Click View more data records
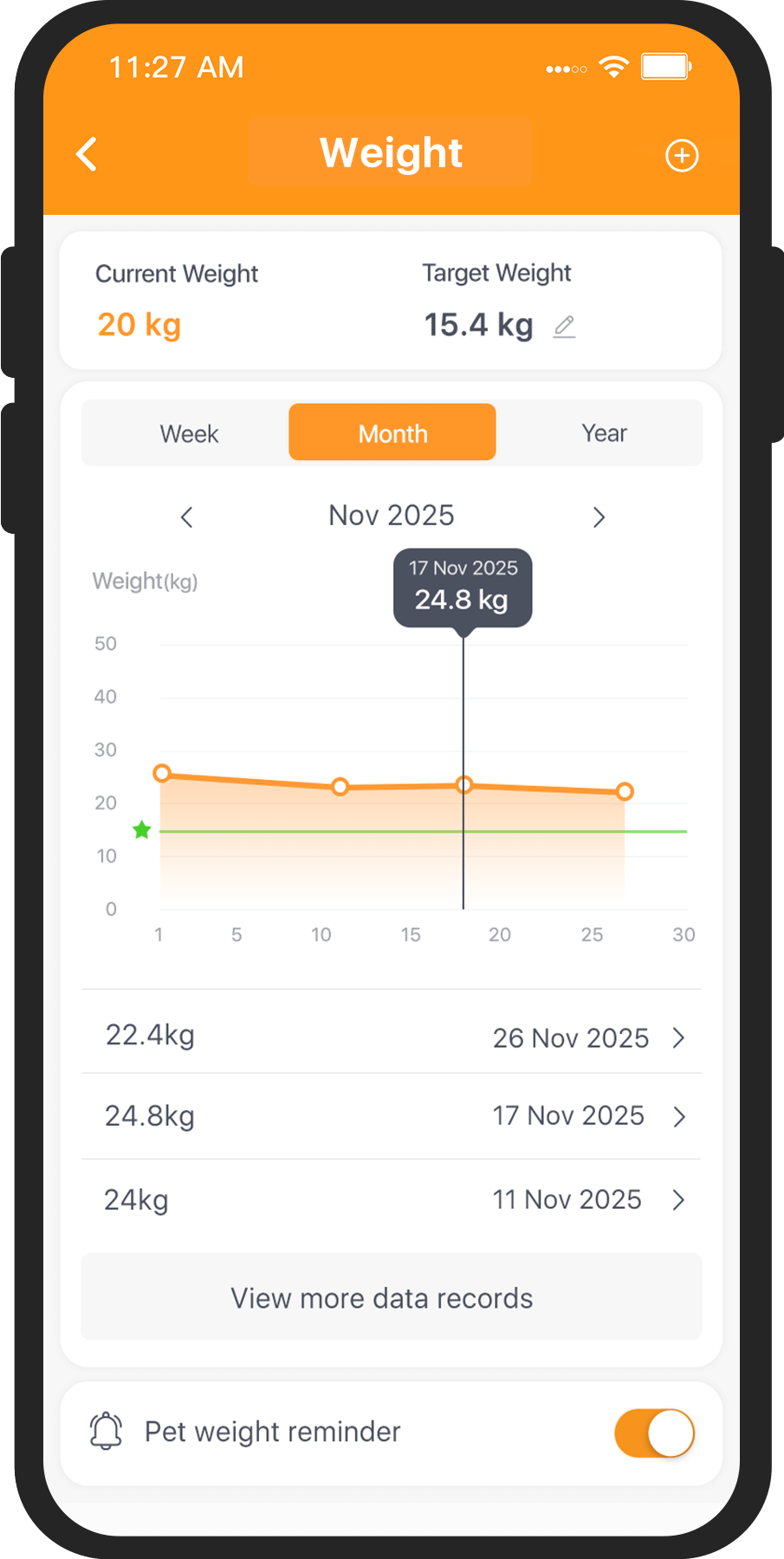784x1559 pixels. [390, 1297]
